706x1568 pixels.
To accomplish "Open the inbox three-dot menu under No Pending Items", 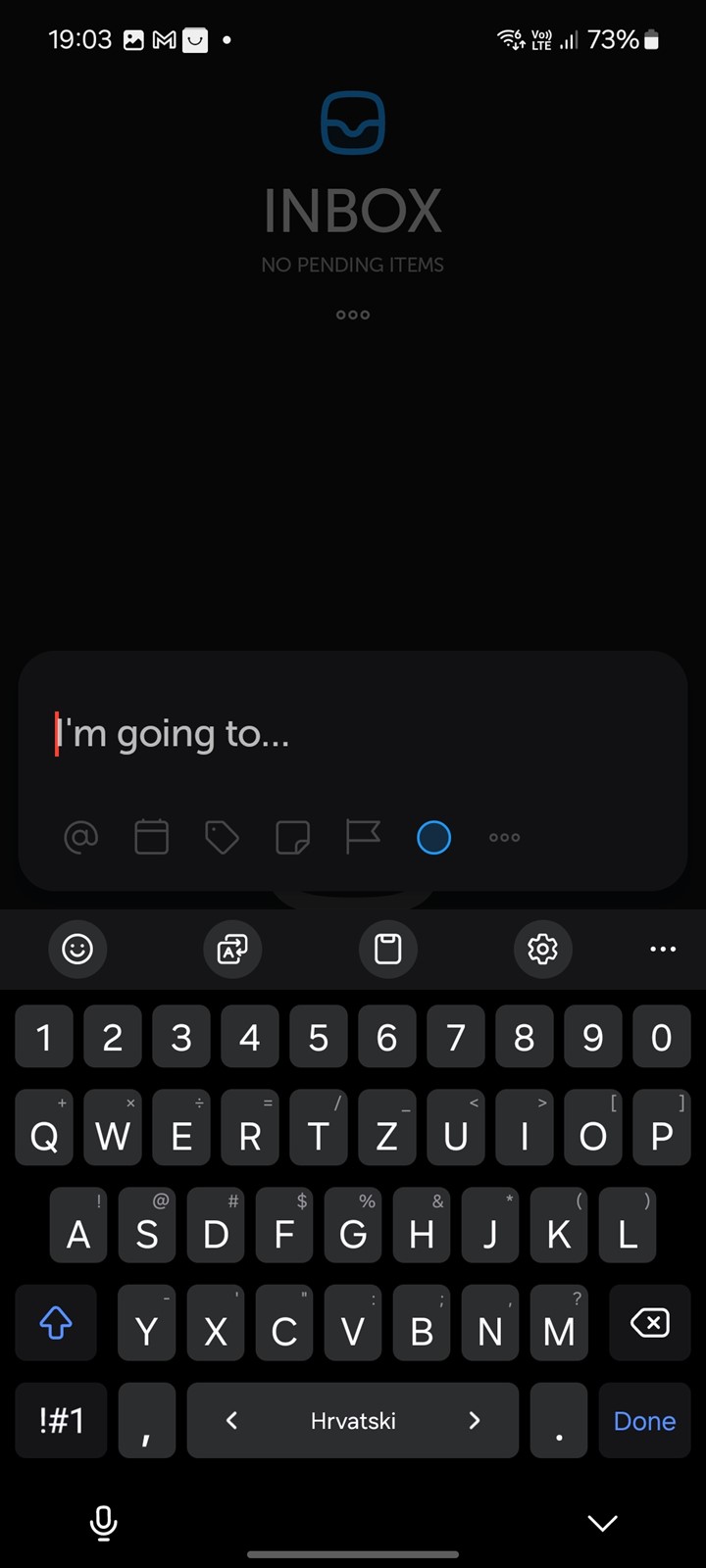I will [353, 315].
